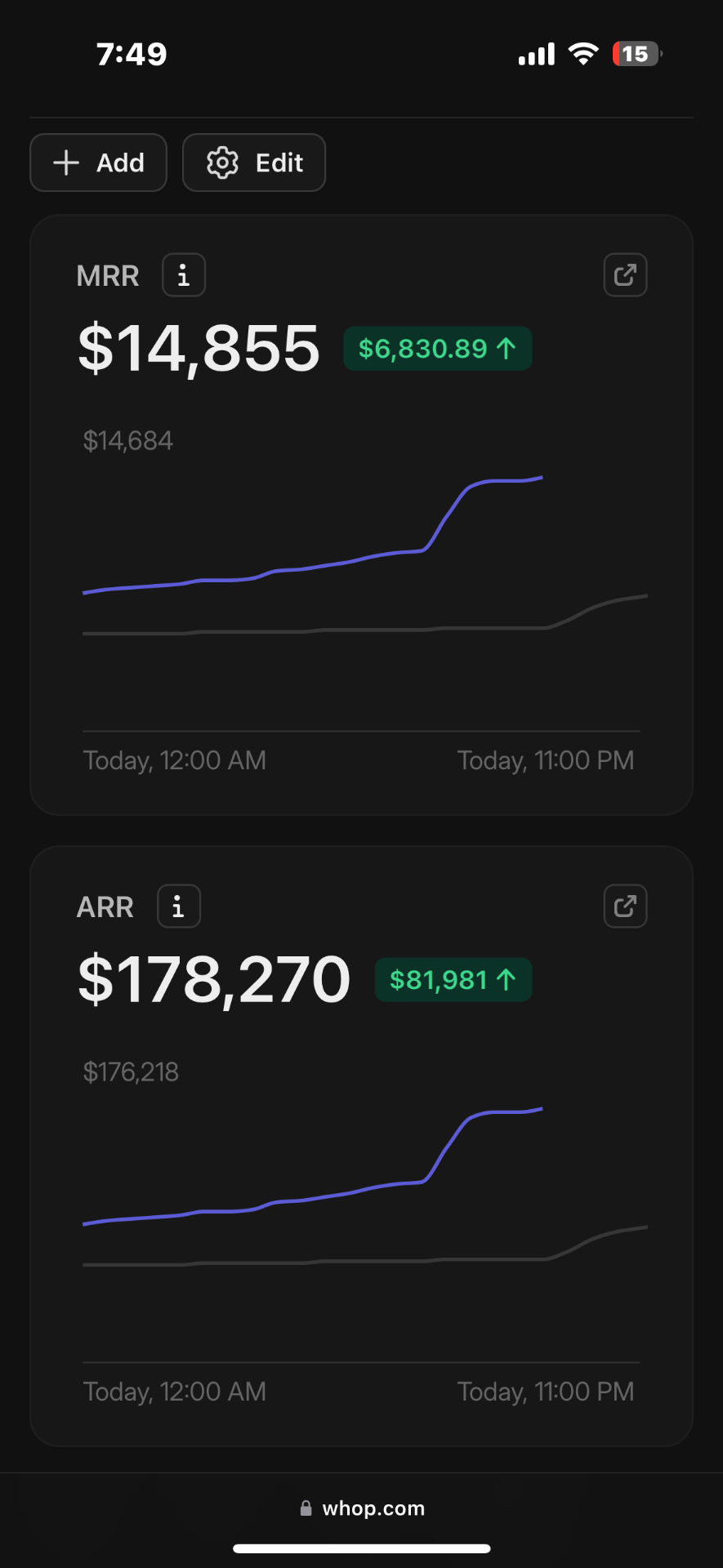
Task: Open Edit dashboard settings
Action: [x=254, y=163]
